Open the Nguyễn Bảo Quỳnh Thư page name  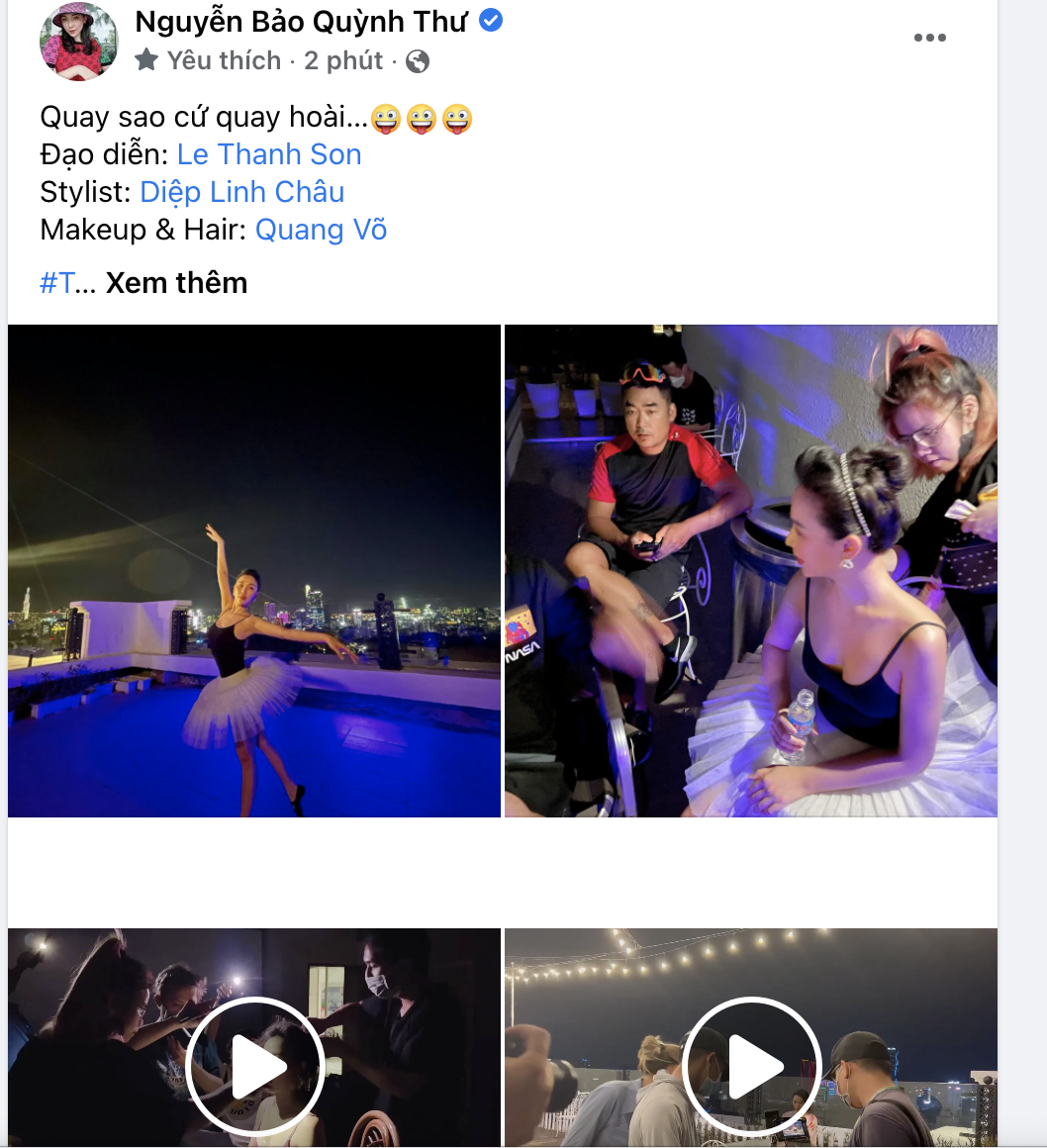(x=301, y=22)
